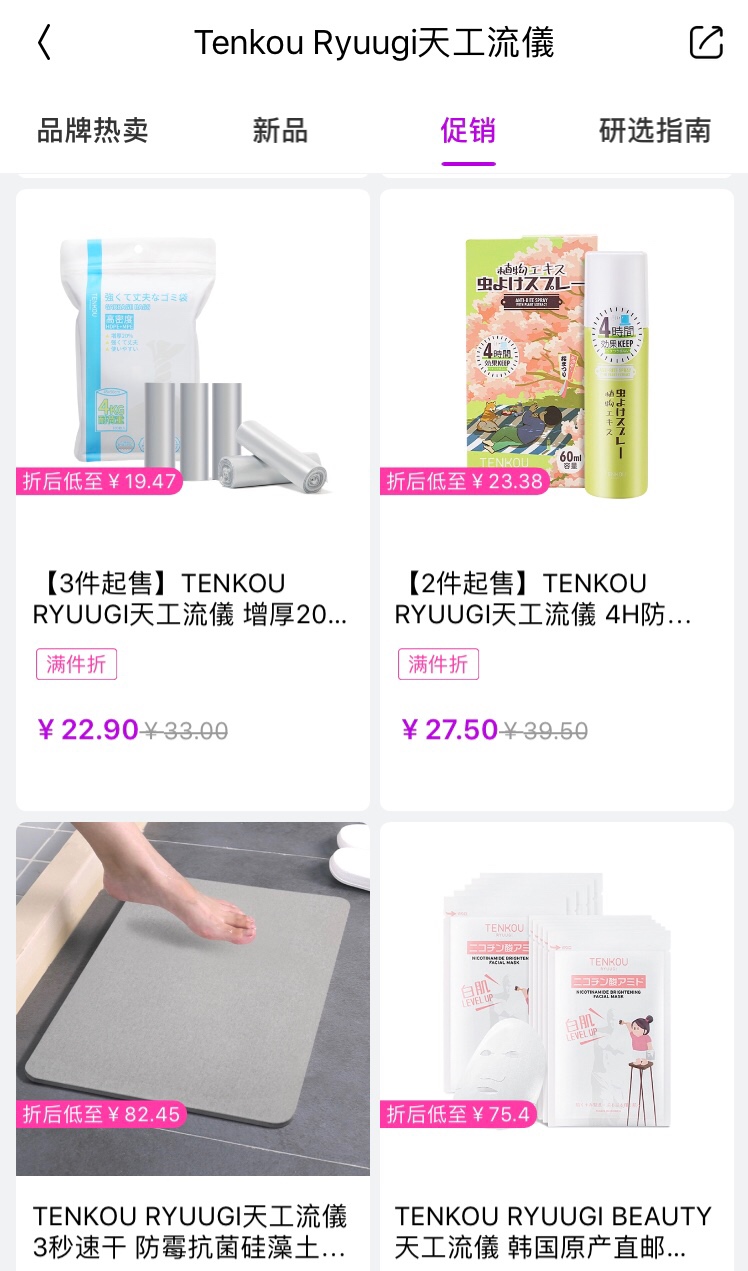Open the 研选指南 tab
This screenshot has width=748, height=1271.
(x=655, y=130)
